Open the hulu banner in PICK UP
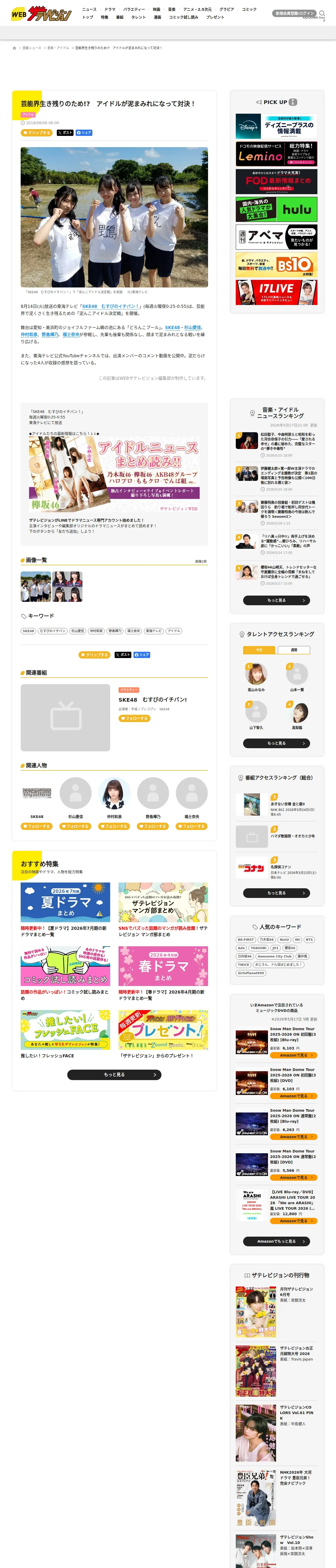 [x=276, y=209]
